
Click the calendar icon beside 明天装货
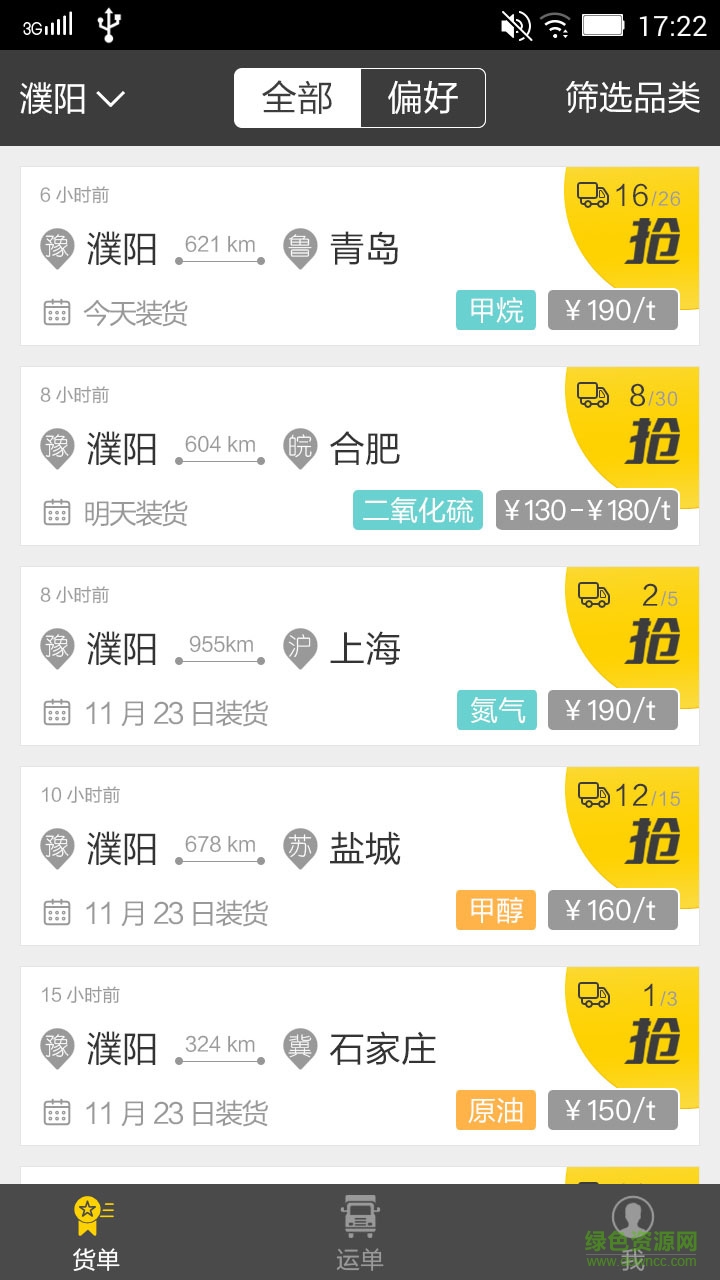click(57, 513)
